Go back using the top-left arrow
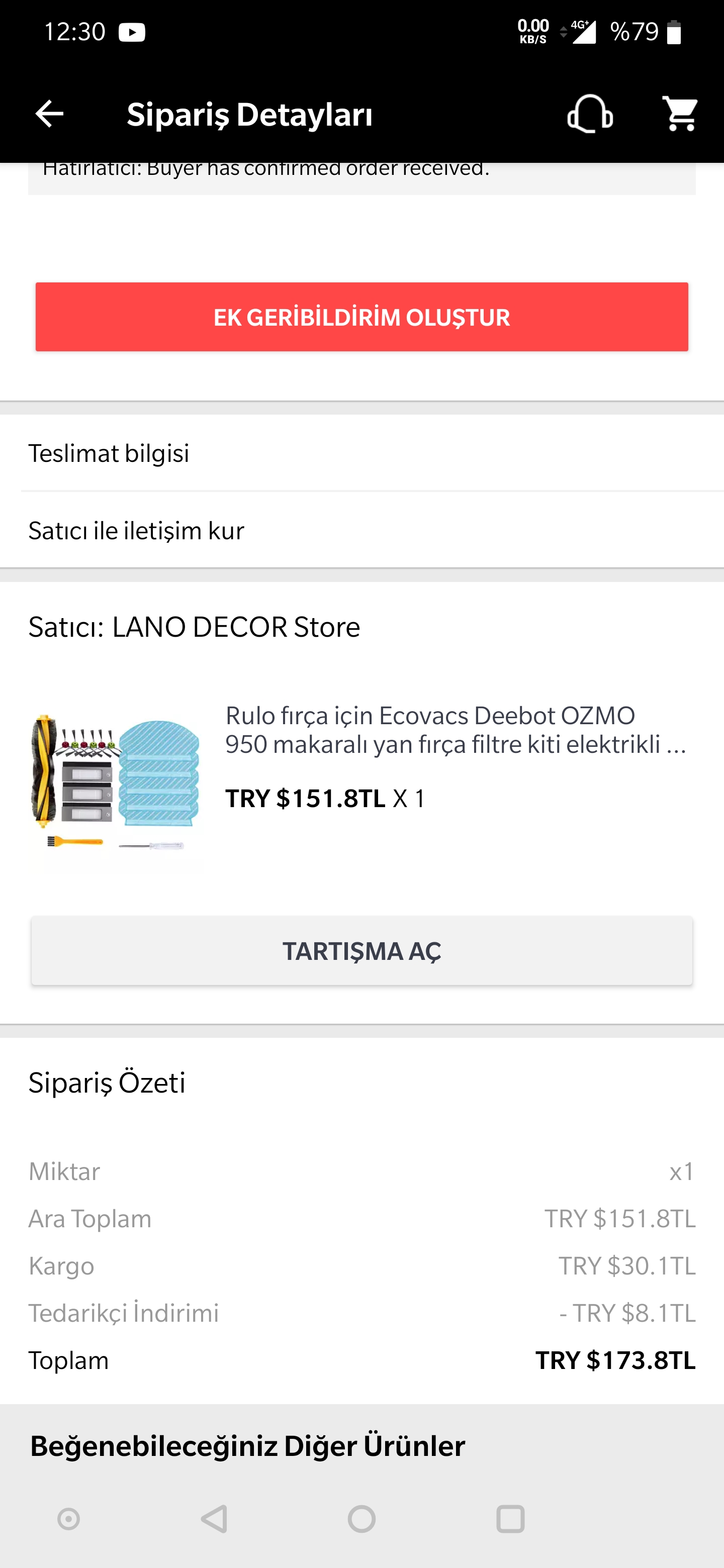This screenshot has width=724, height=1568. point(49,114)
